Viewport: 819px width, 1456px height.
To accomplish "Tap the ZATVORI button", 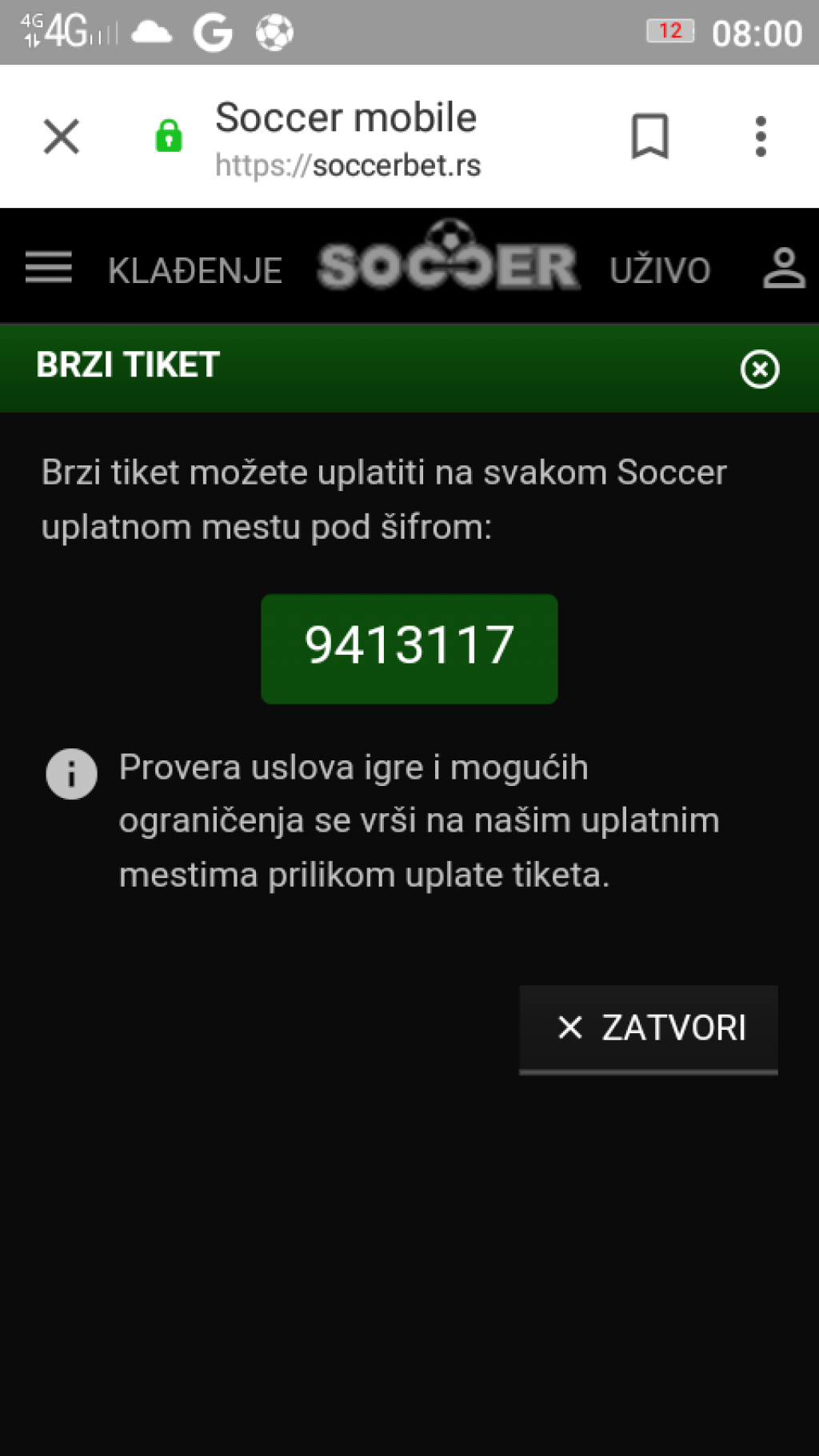I will click(x=649, y=1028).
